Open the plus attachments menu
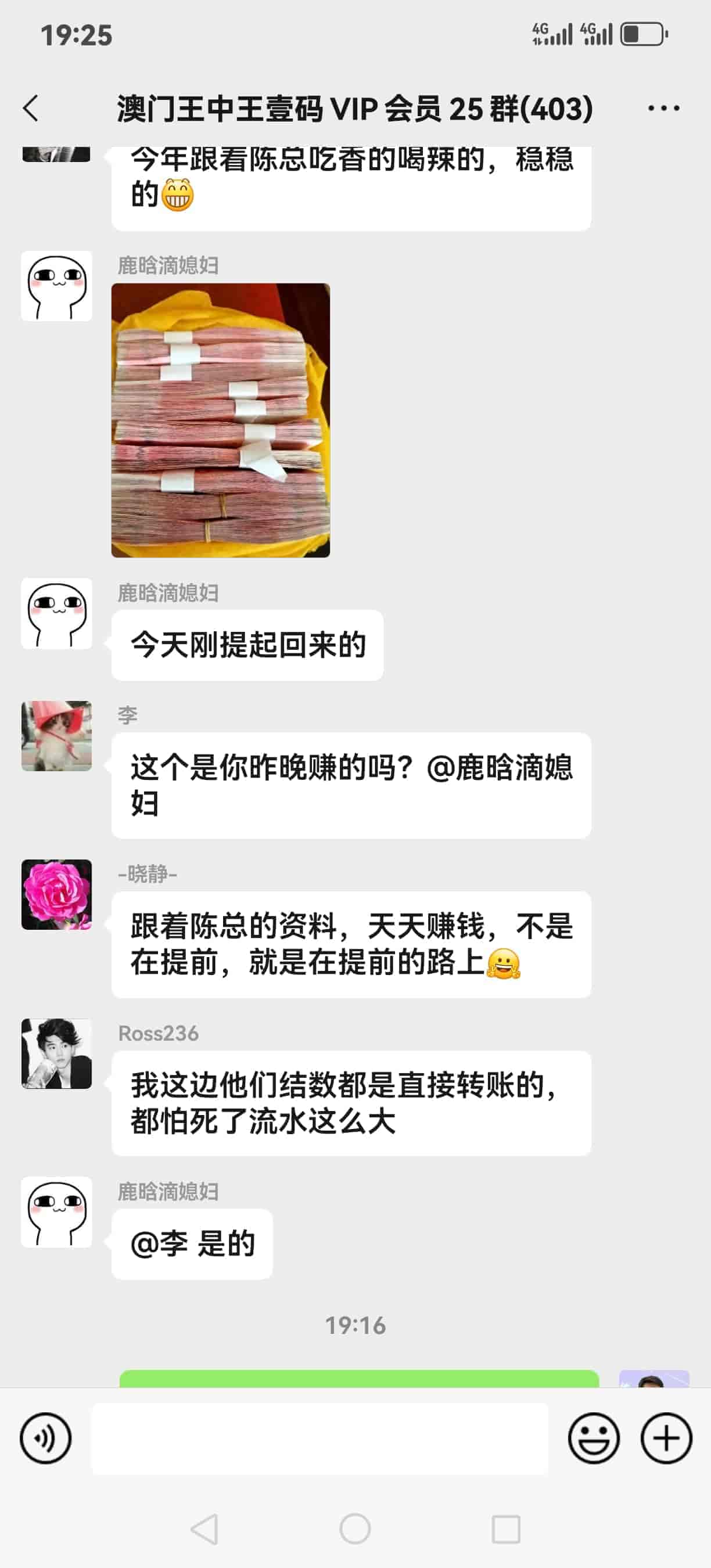The image size is (711, 1568). 666,1438
